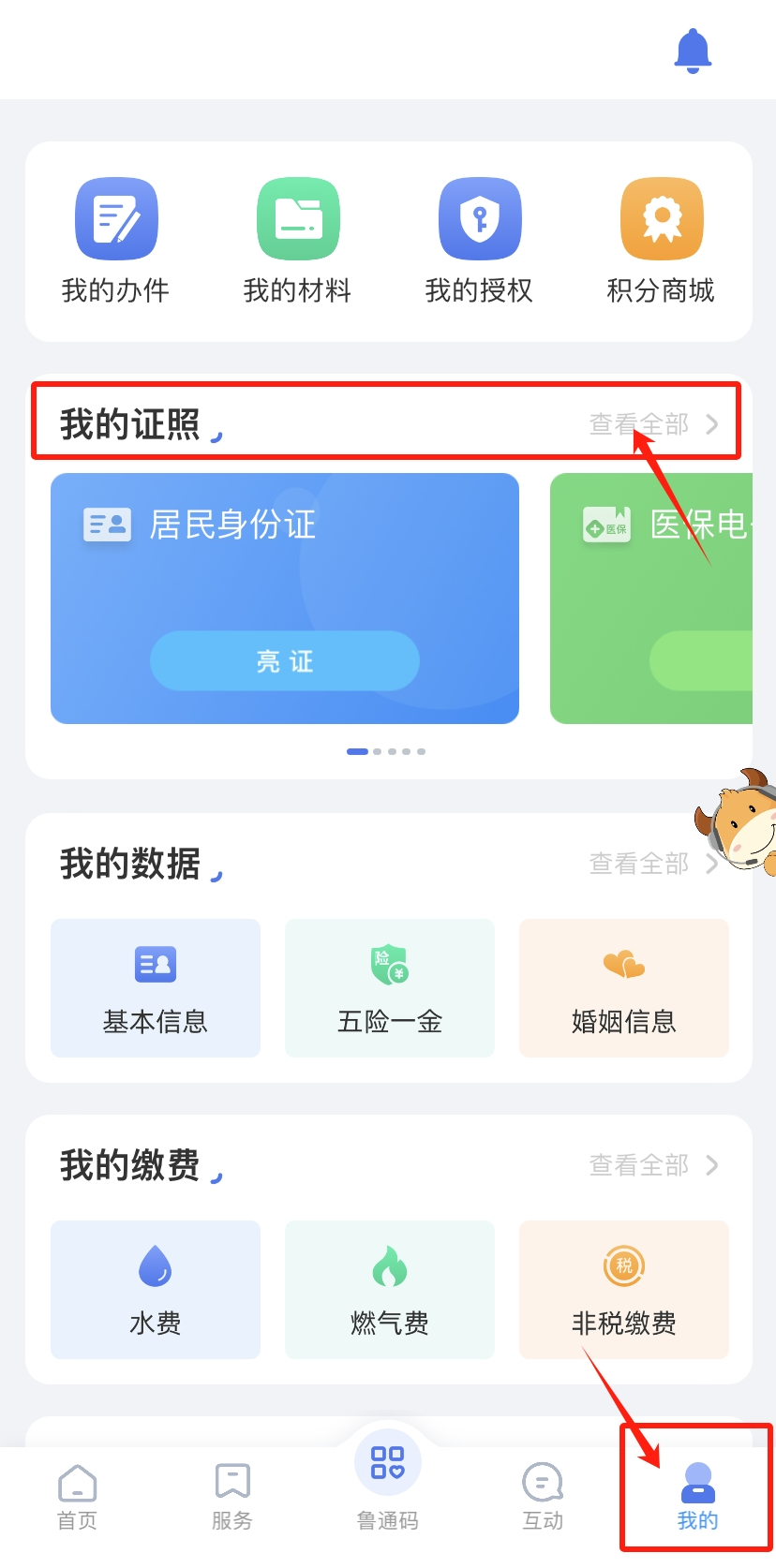The width and height of the screenshot is (776, 1568).
Task: View all under 我的证照
Action: 652,424
